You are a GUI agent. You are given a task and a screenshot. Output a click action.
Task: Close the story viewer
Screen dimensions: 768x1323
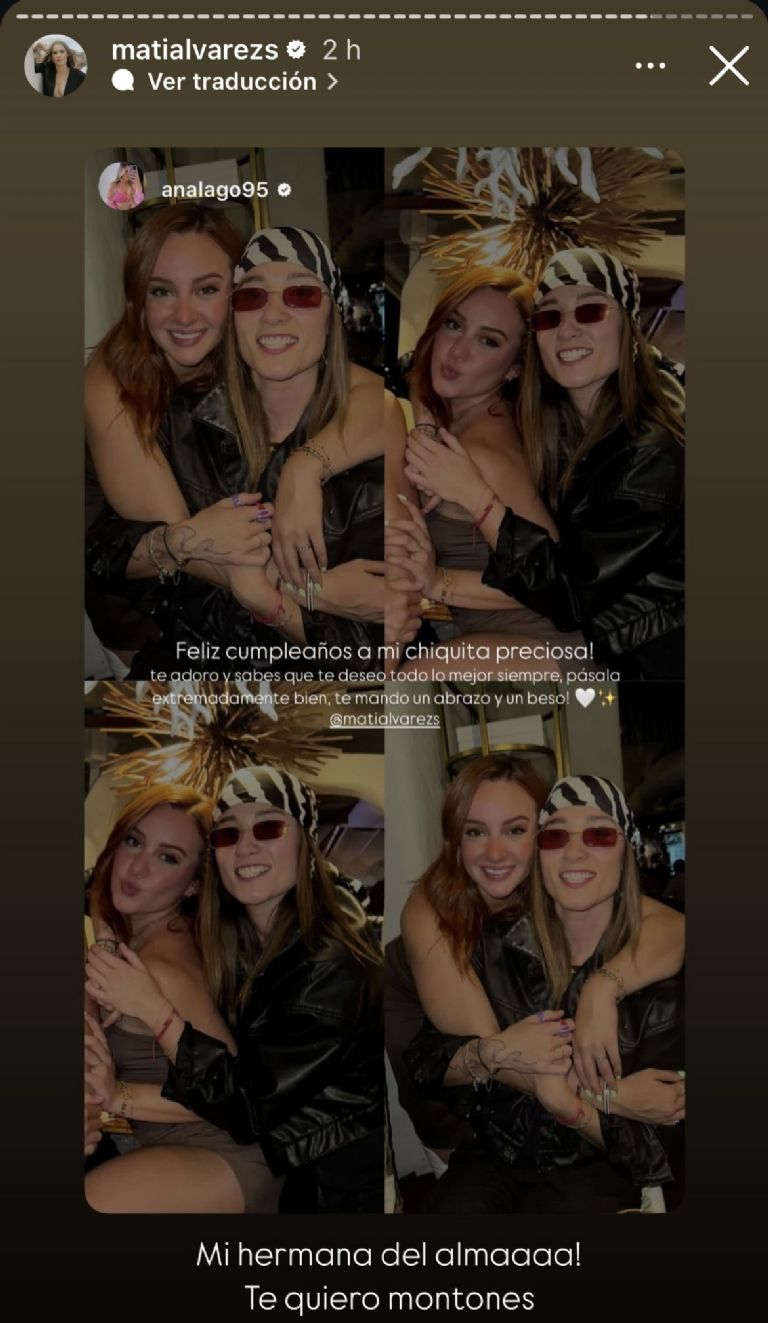pyautogui.click(x=729, y=66)
